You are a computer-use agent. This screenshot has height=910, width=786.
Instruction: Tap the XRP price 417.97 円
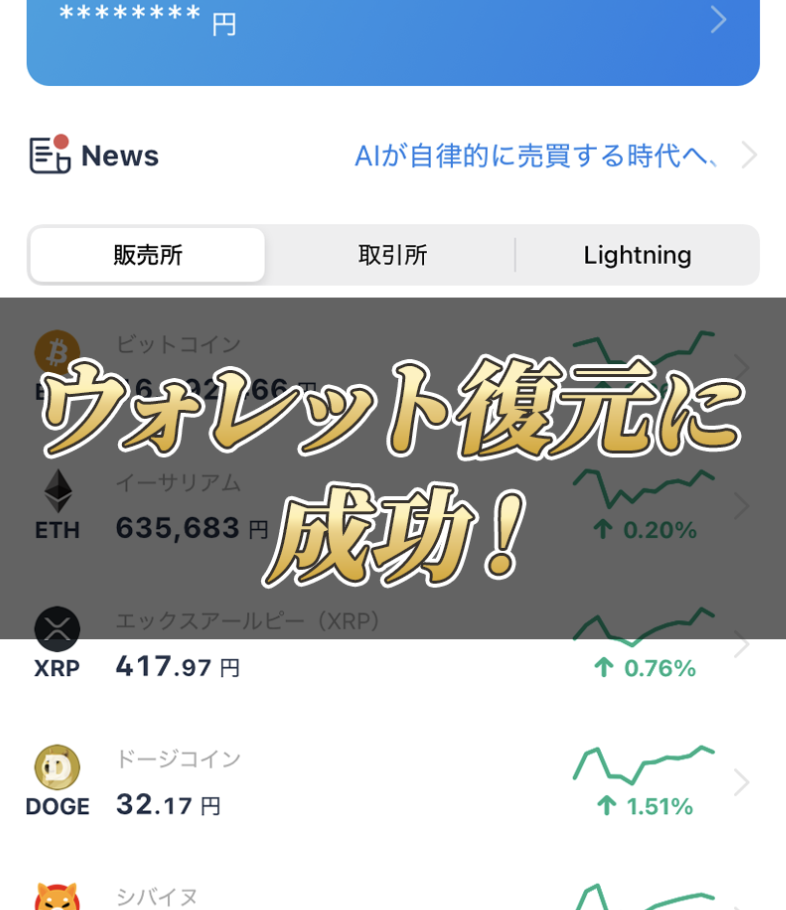(176, 666)
